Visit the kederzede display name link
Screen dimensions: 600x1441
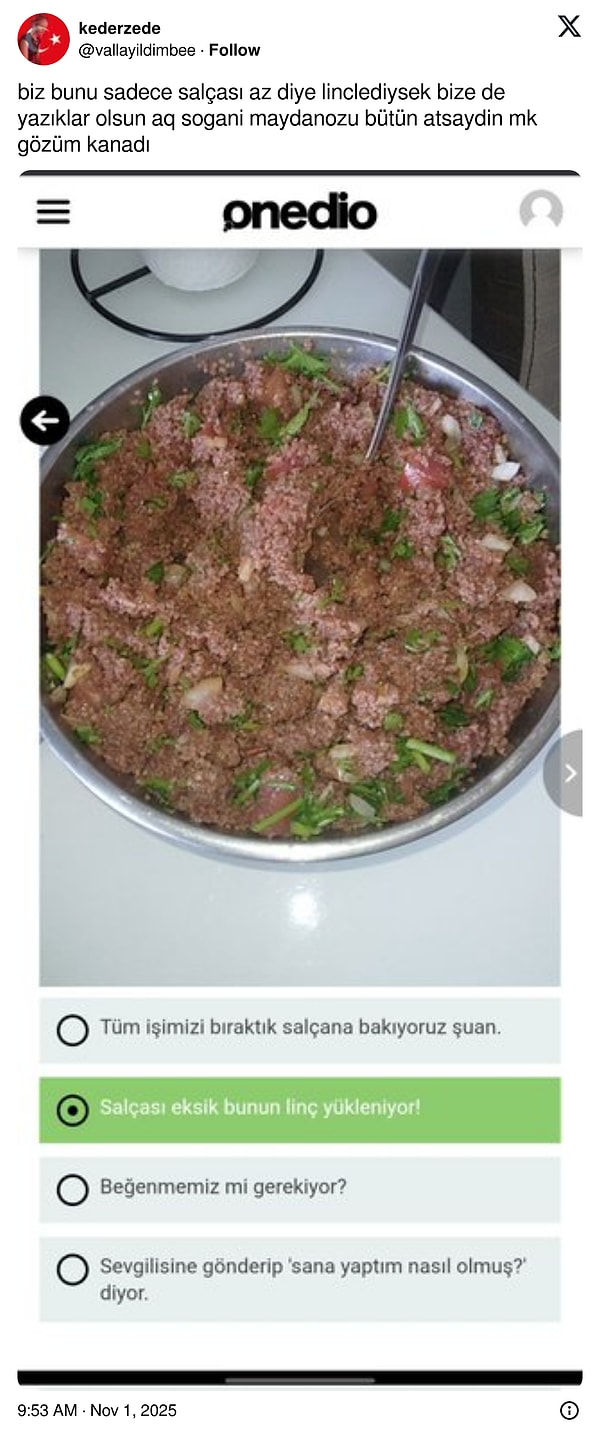119,28
